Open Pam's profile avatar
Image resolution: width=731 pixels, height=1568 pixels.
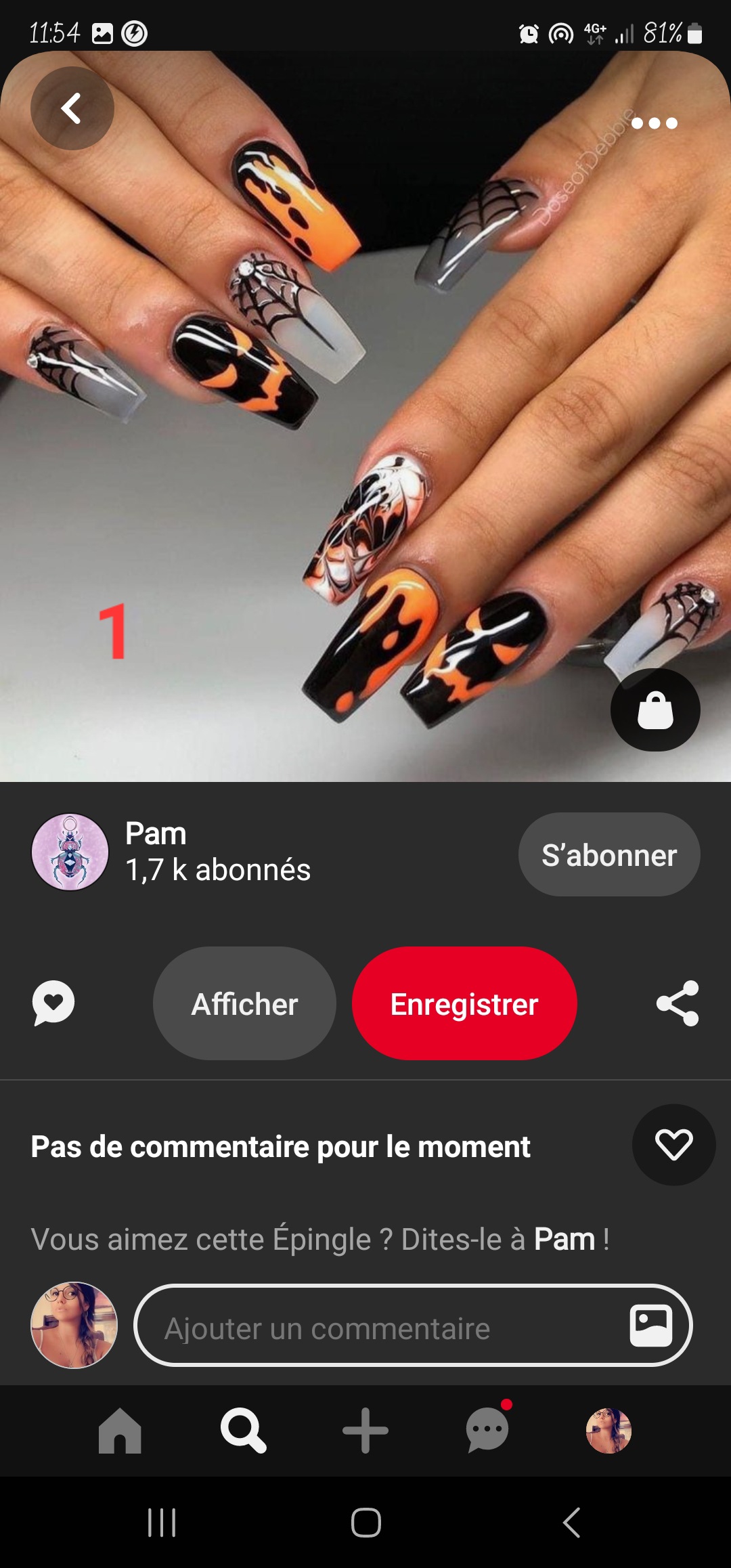point(70,852)
